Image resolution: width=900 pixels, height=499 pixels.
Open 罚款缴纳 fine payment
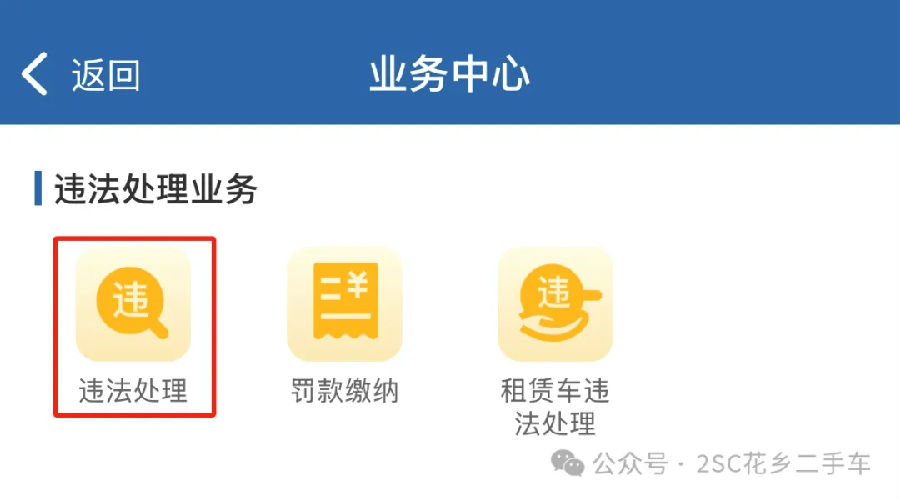[x=344, y=305]
